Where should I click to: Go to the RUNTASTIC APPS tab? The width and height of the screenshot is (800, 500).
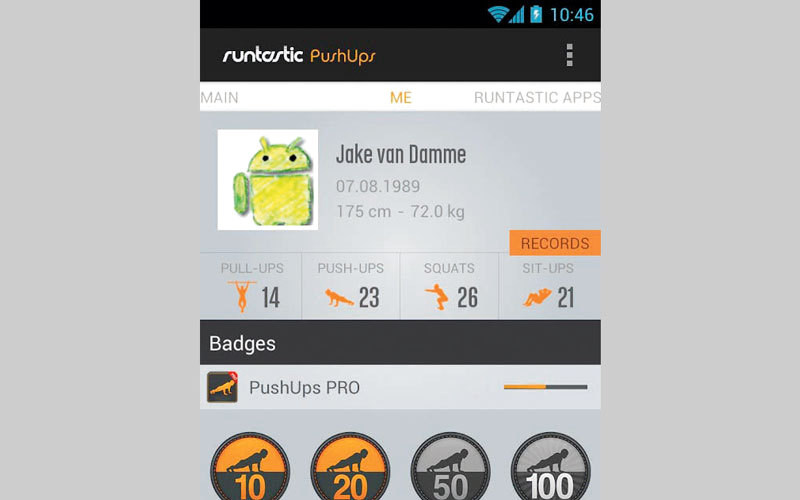(537, 98)
